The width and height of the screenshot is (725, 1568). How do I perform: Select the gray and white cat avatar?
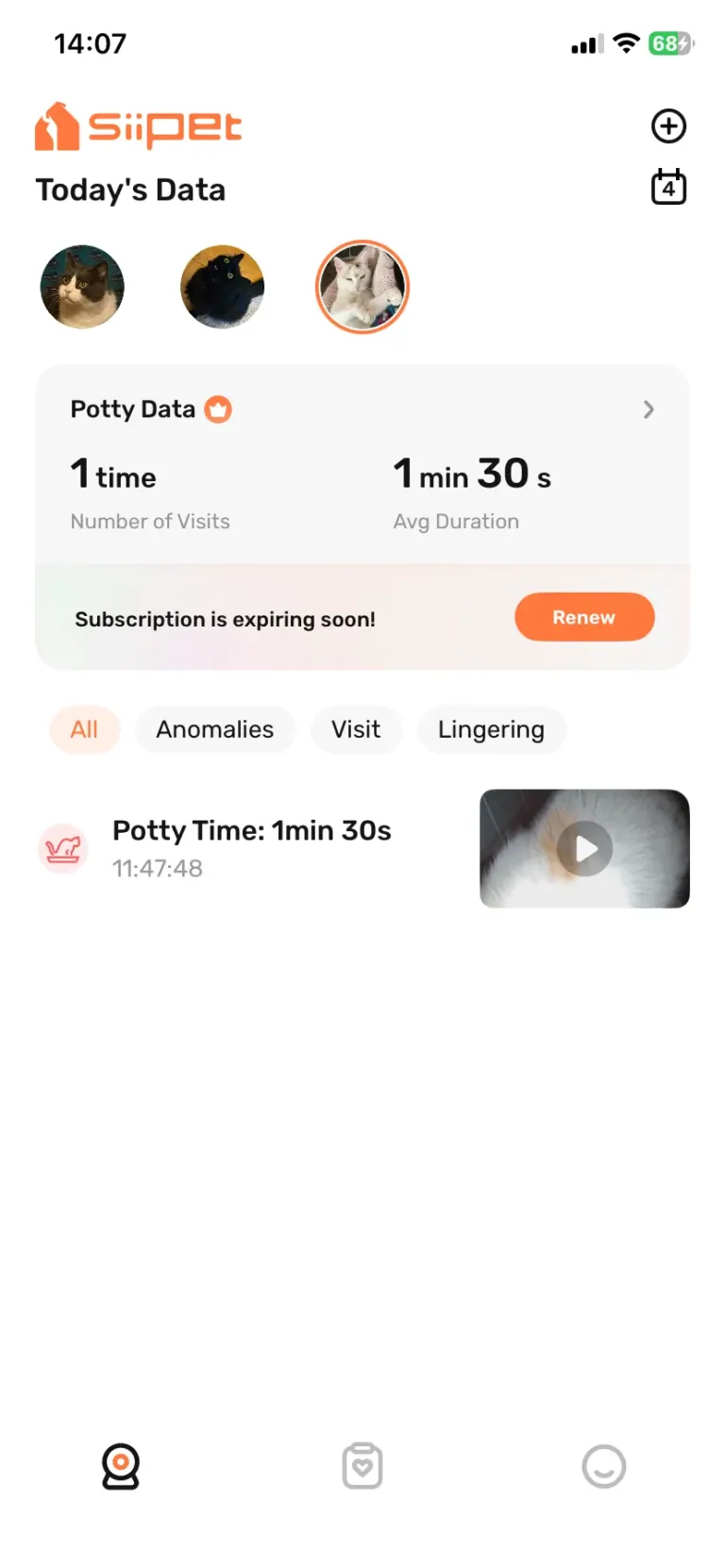pyautogui.click(x=82, y=287)
